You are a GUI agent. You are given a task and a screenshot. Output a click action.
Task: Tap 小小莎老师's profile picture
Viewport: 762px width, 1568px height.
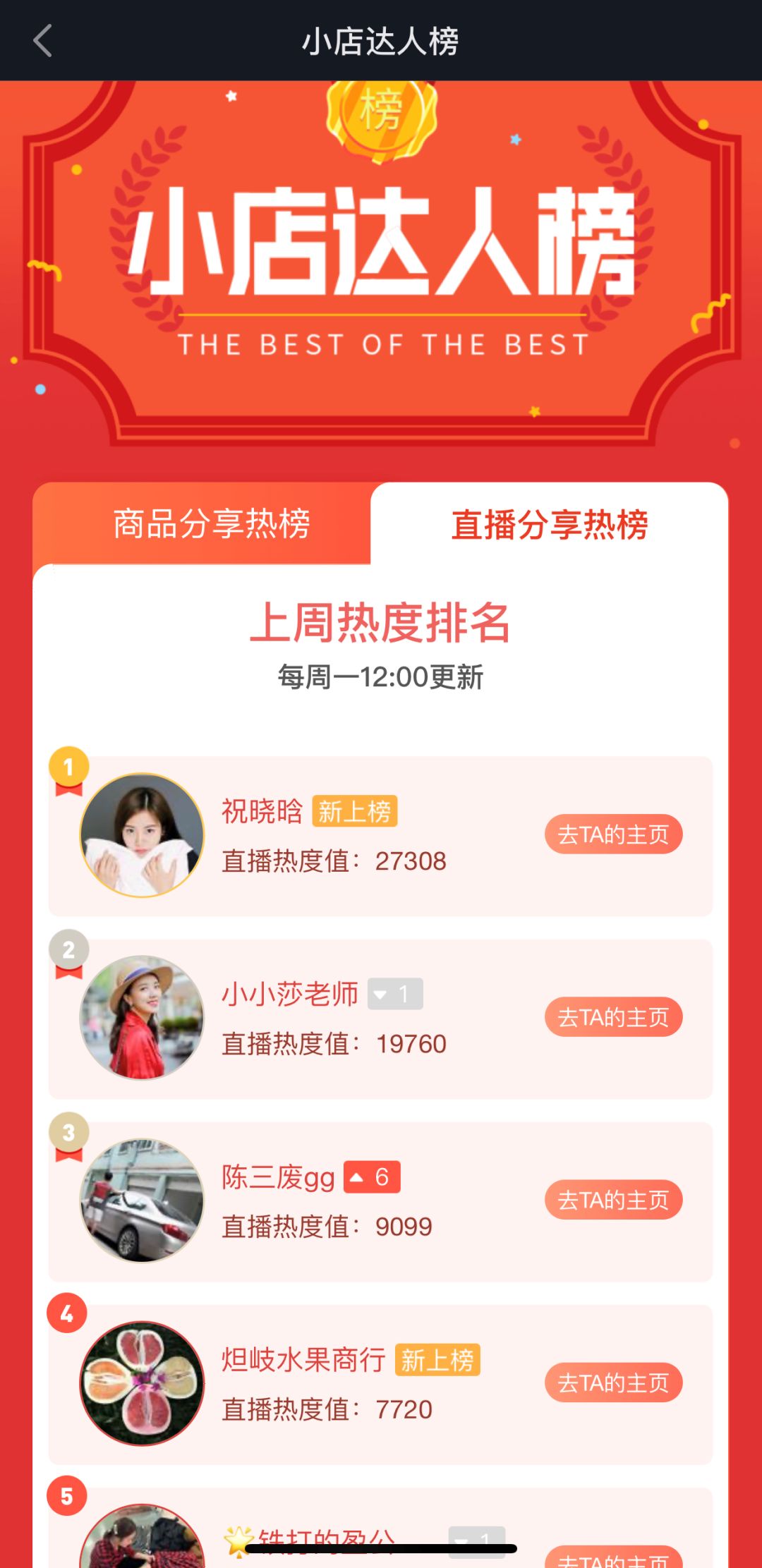click(142, 1018)
